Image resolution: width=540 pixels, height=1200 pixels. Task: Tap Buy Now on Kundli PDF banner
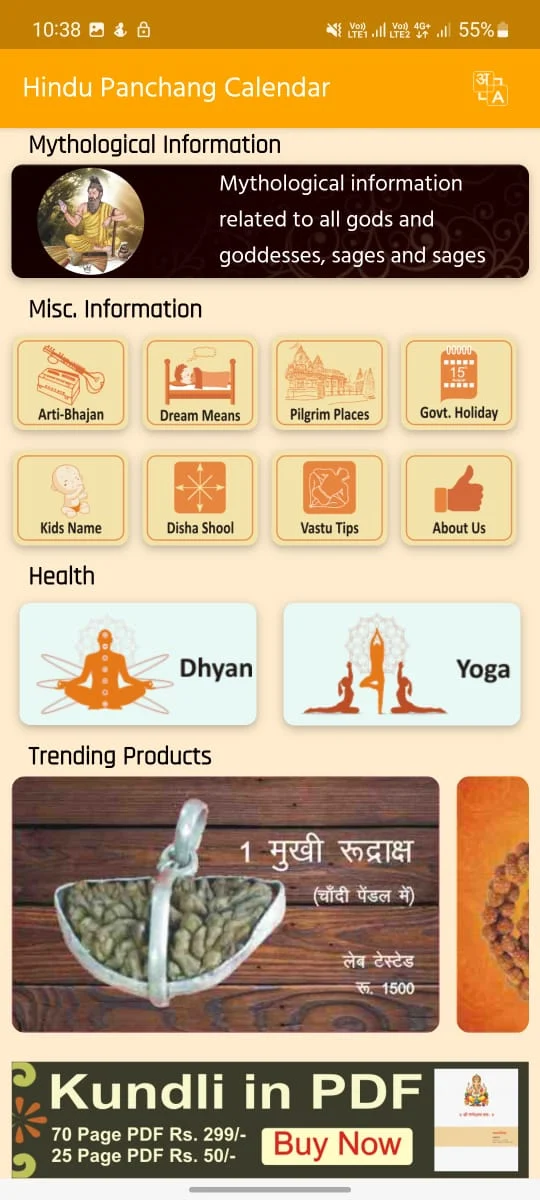[338, 1144]
